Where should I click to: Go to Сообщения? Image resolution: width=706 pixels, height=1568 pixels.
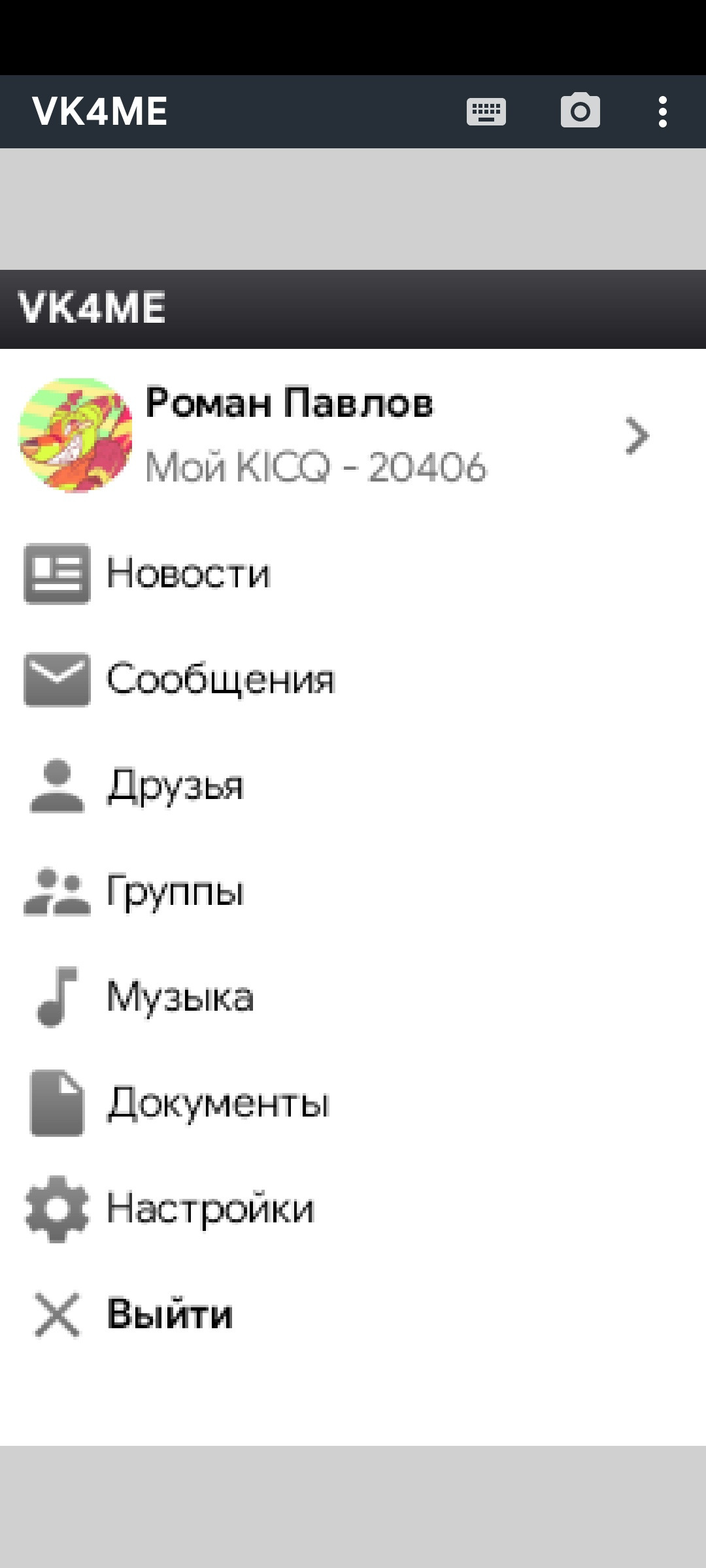(x=220, y=679)
